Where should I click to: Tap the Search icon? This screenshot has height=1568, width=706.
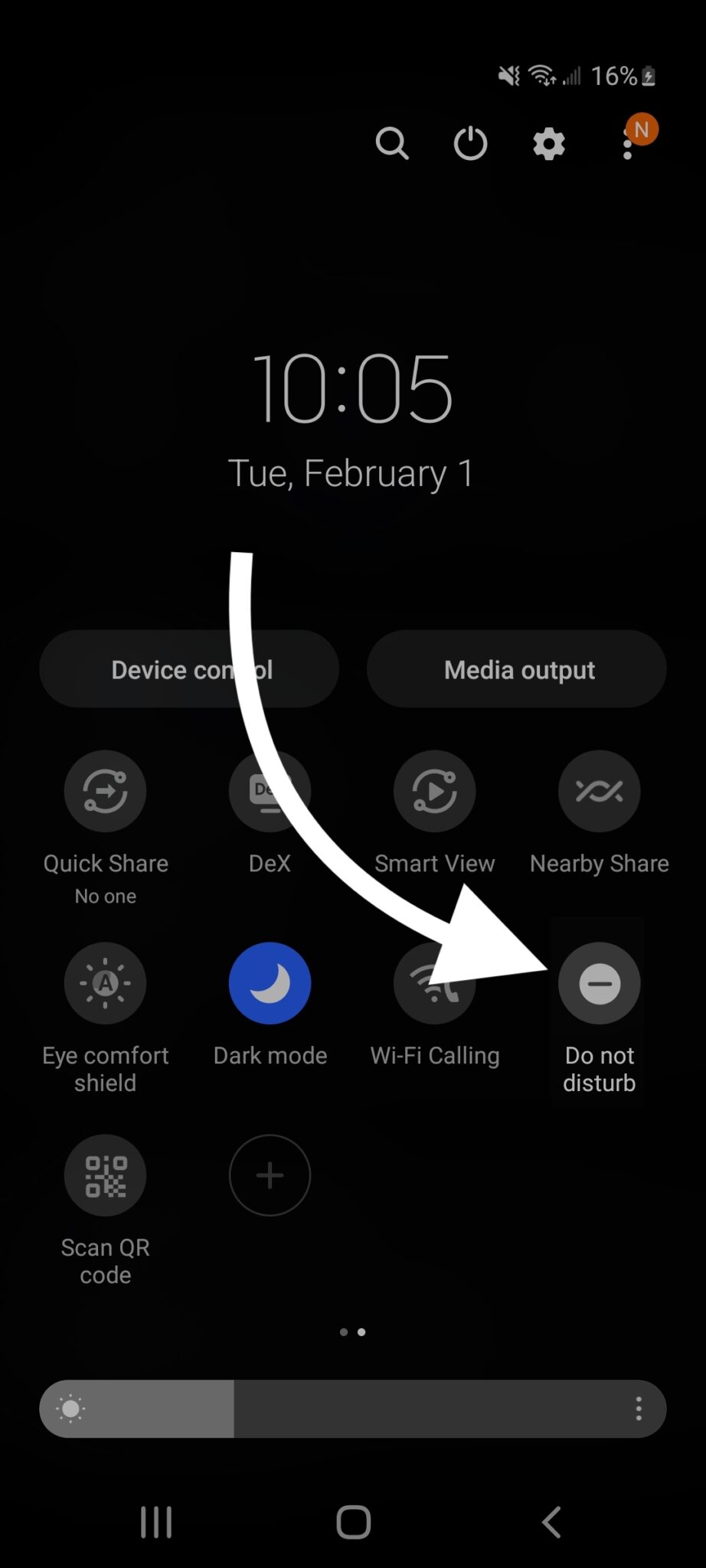point(393,143)
